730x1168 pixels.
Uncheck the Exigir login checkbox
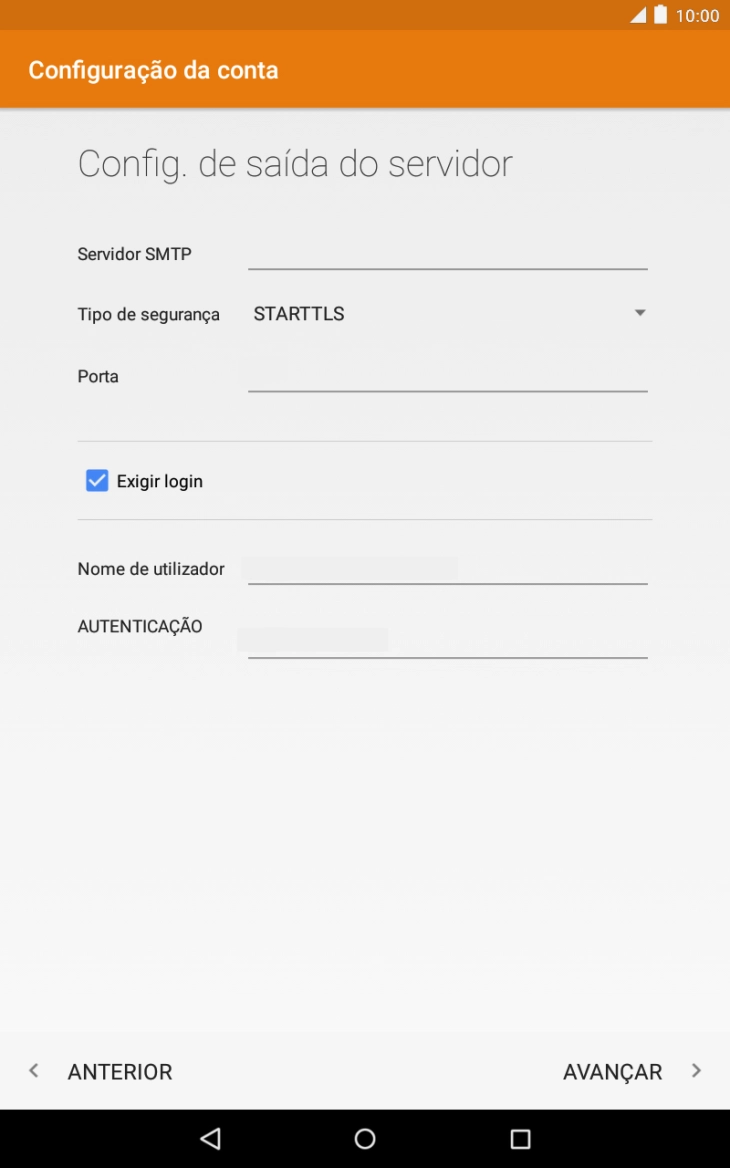[x=97, y=480]
